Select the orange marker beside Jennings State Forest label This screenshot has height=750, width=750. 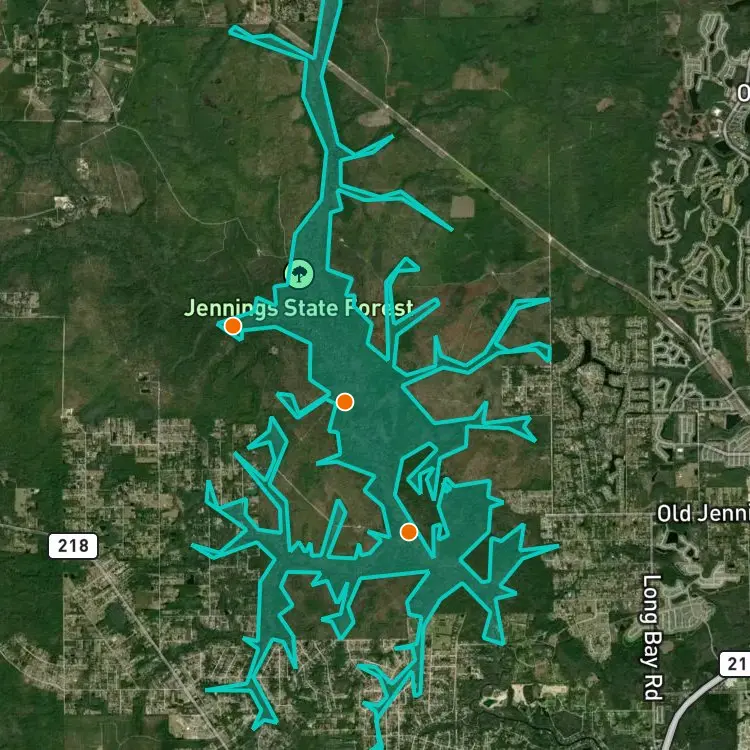click(233, 326)
